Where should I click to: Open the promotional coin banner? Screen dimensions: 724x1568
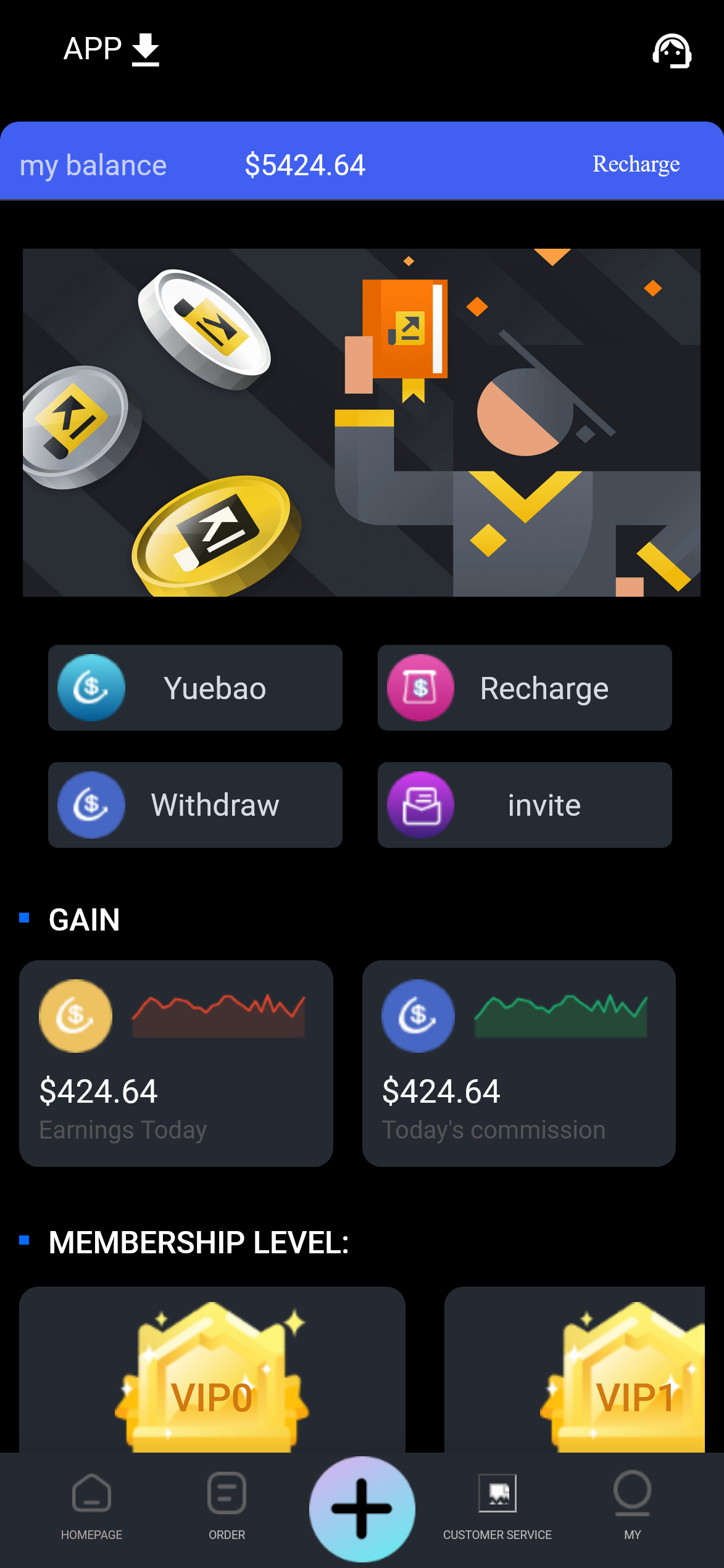[362, 422]
